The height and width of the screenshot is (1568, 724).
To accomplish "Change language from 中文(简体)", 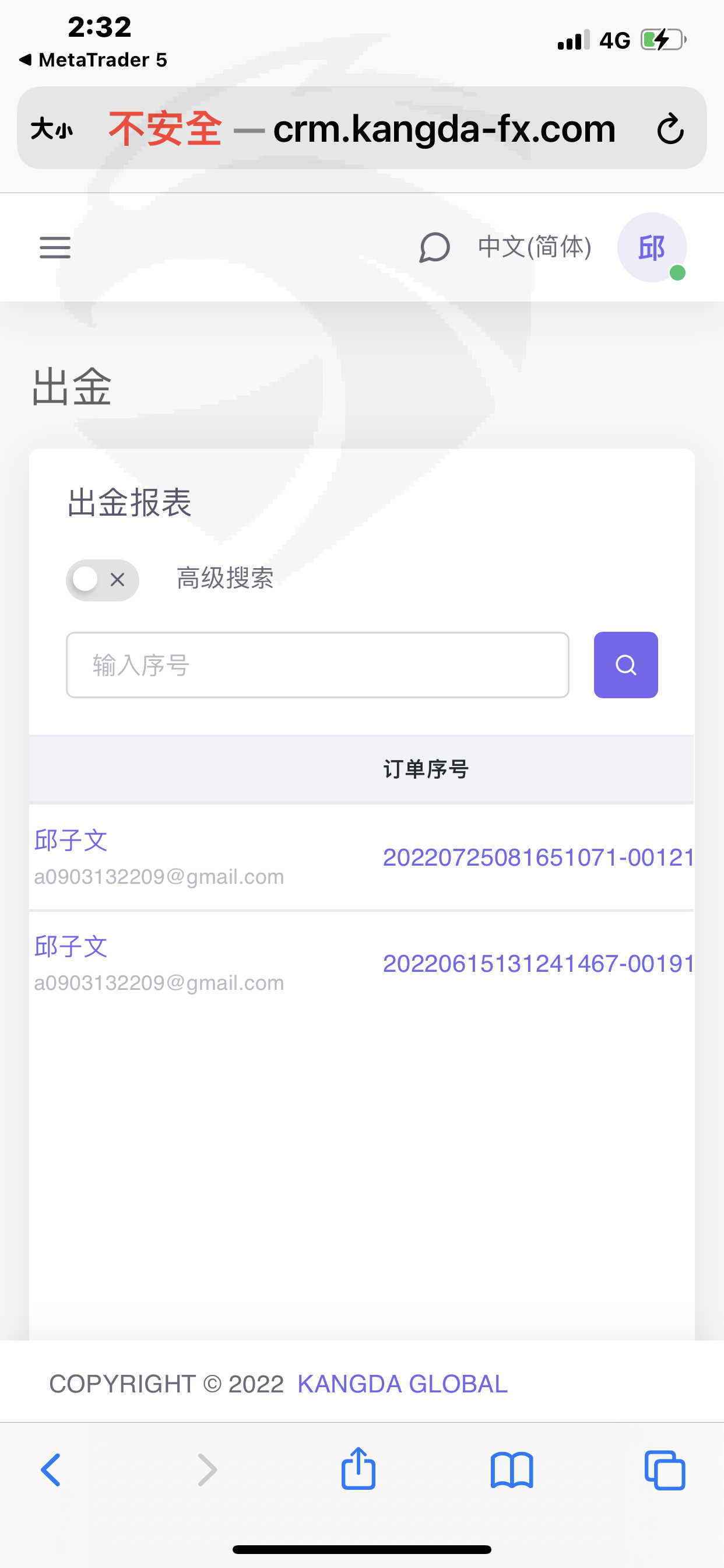I will [534, 247].
